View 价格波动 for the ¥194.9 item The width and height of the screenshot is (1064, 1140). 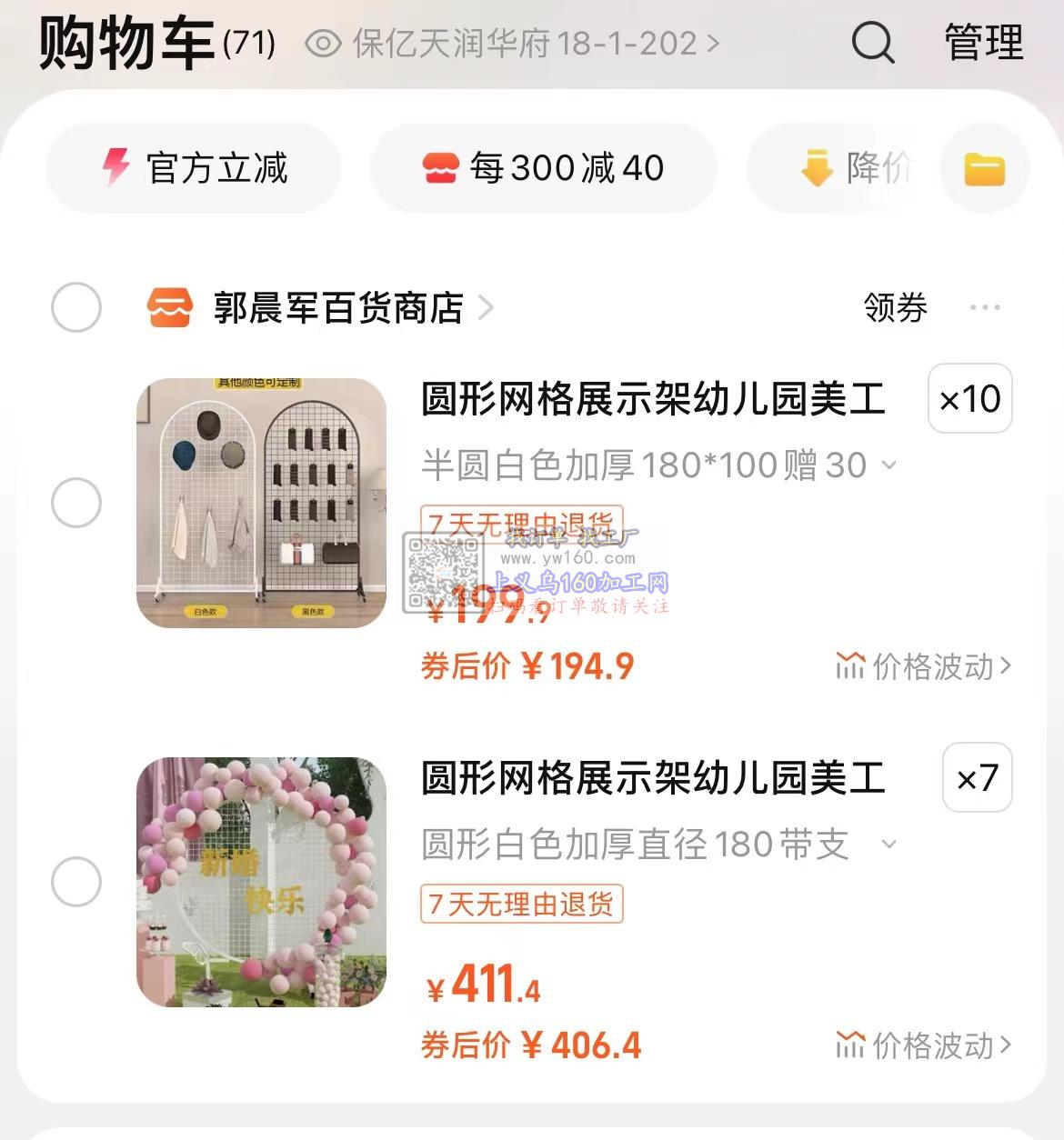click(x=922, y=666)
